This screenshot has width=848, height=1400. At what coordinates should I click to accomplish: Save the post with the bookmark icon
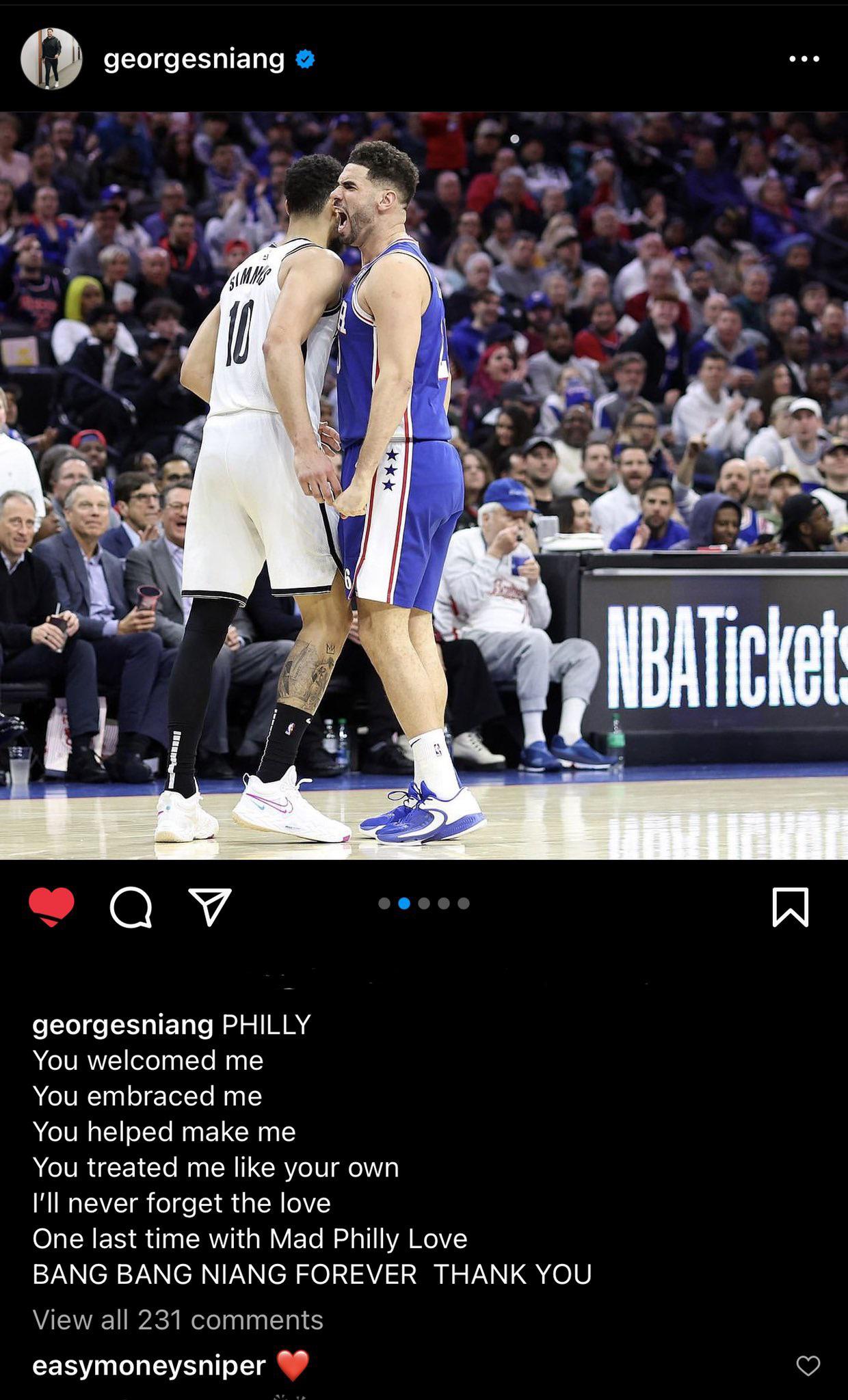(x=790, y=907)
